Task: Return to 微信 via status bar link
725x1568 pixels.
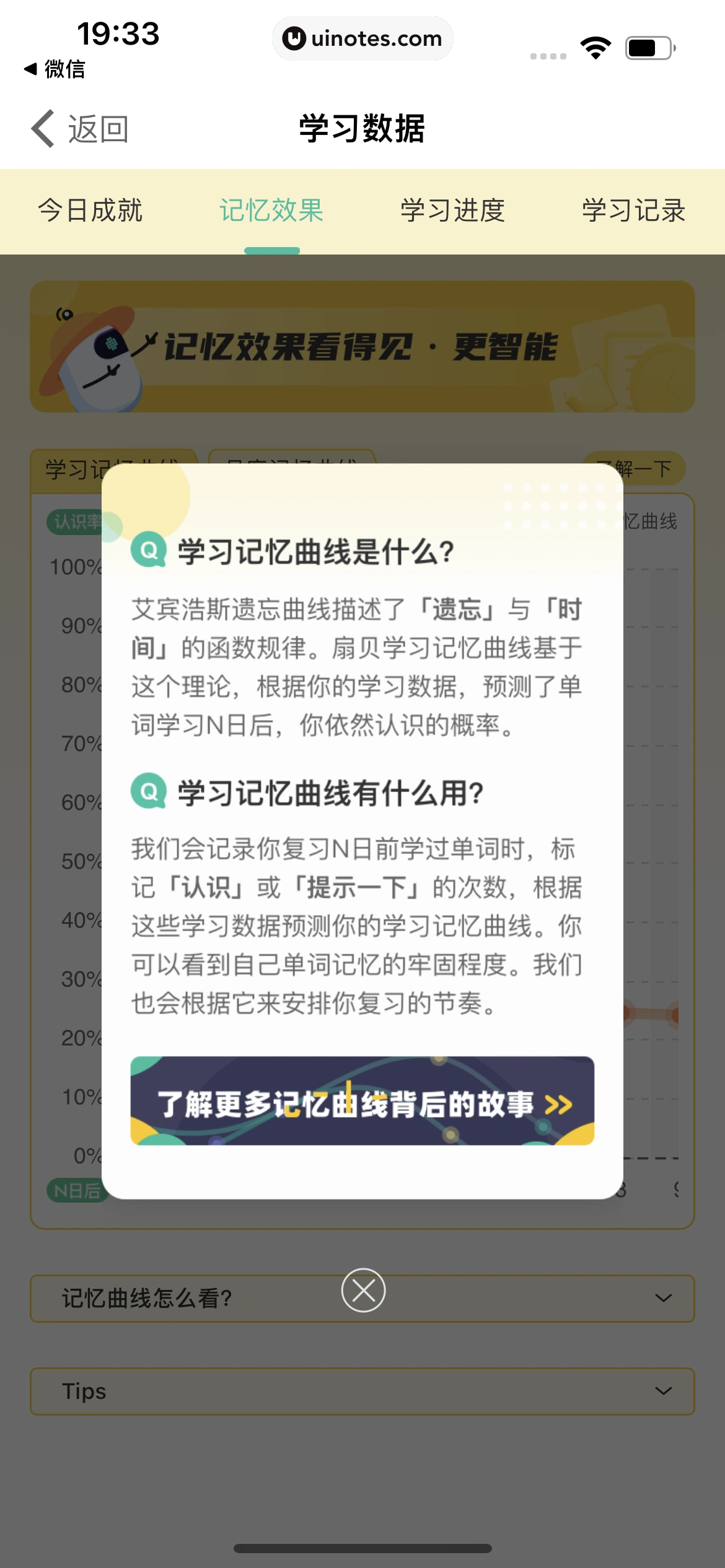Action: [x=55, y=69]
